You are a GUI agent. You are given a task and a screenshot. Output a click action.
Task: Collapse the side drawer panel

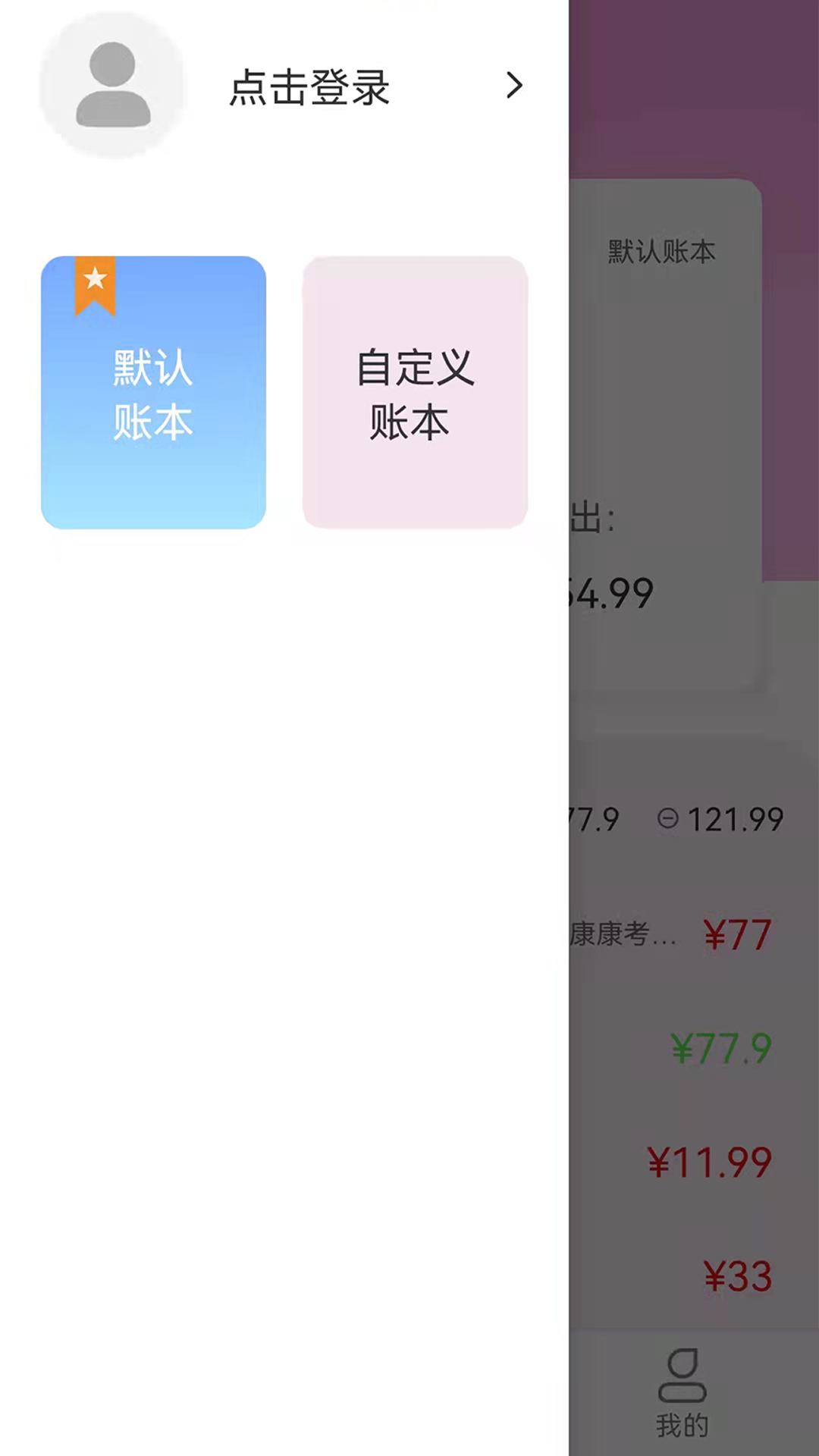[682, 728]
